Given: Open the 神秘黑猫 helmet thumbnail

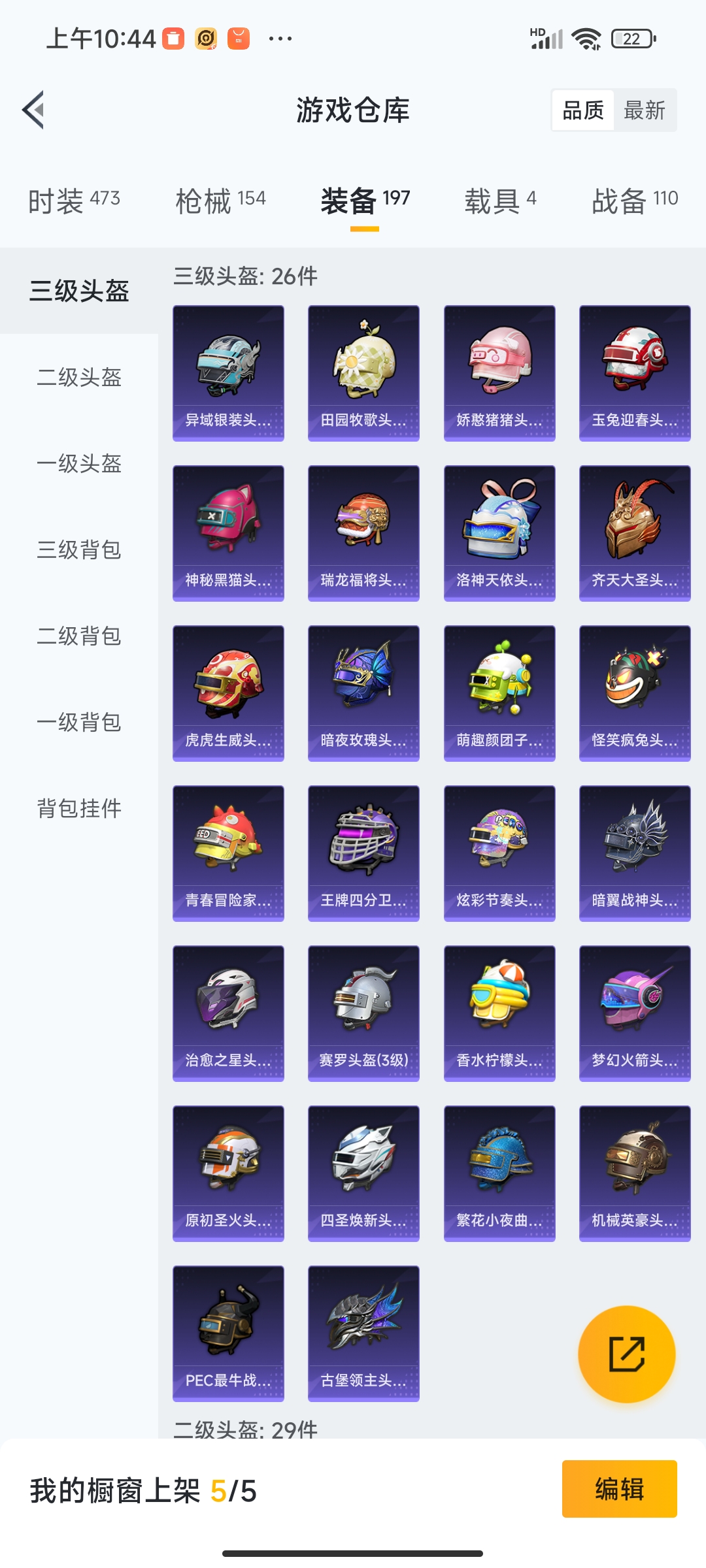Looking at the screenshot, I should click(228, 523).
